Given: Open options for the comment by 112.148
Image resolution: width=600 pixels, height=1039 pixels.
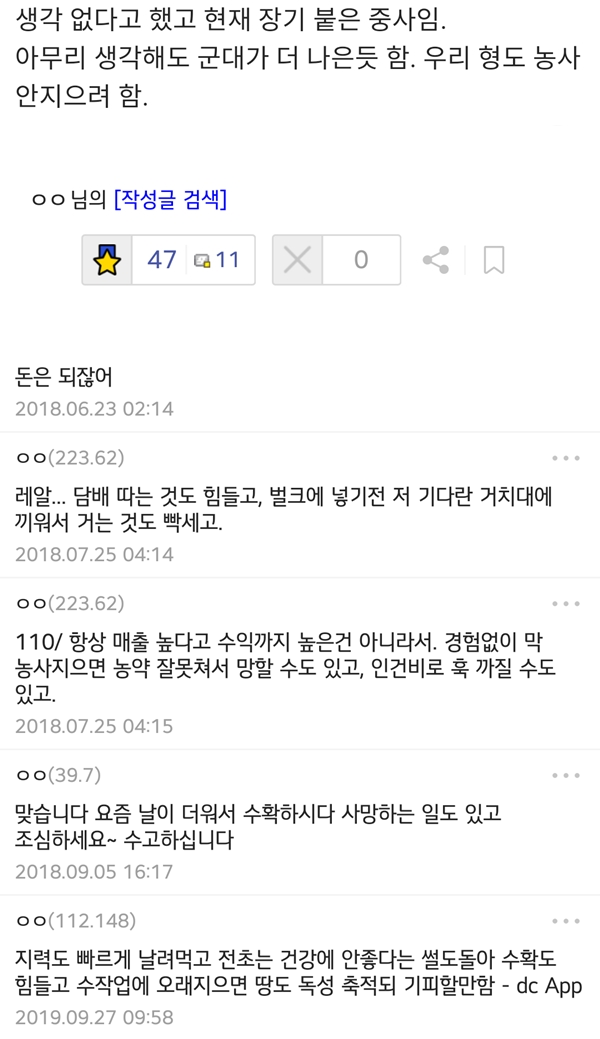Looking at the screenshot, I should 566,920.
